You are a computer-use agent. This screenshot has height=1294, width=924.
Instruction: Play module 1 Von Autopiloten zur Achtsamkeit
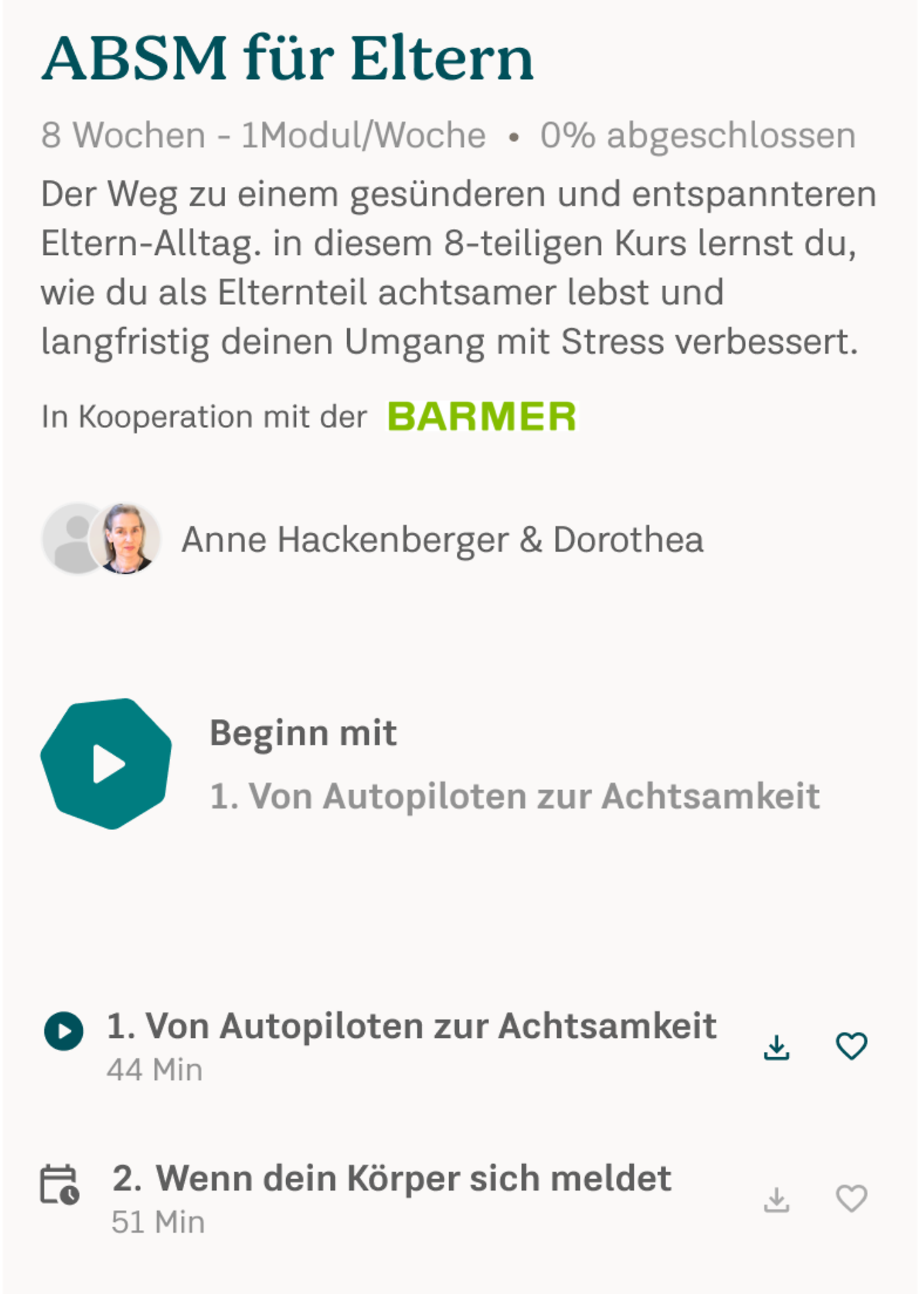click(x=64, y=1031)
